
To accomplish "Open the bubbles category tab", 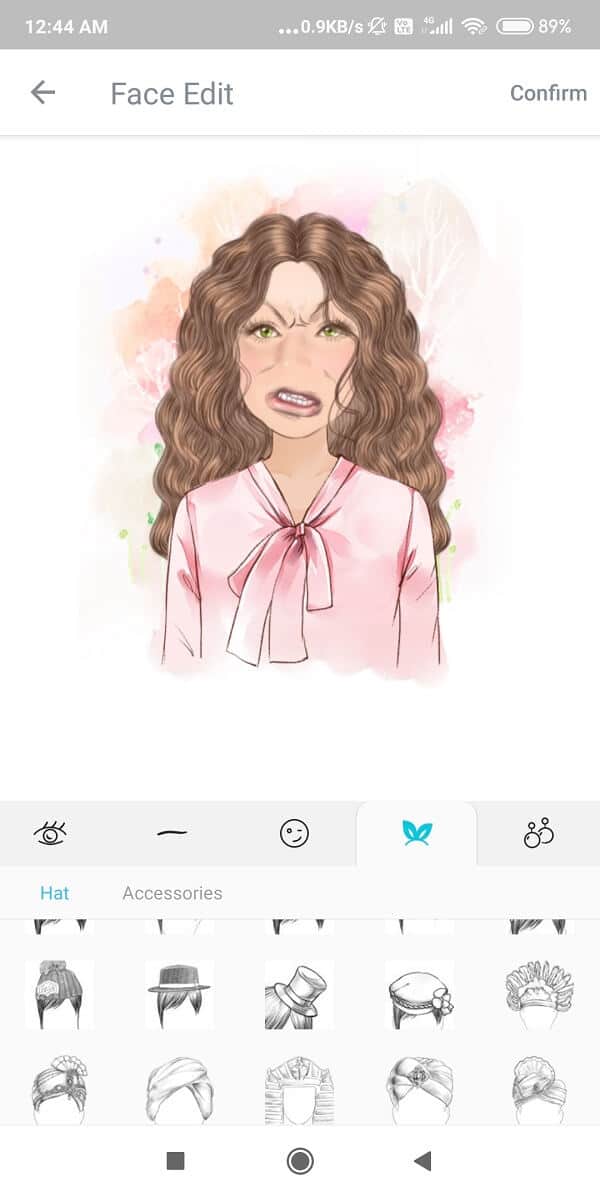I will tap(538, 832).
